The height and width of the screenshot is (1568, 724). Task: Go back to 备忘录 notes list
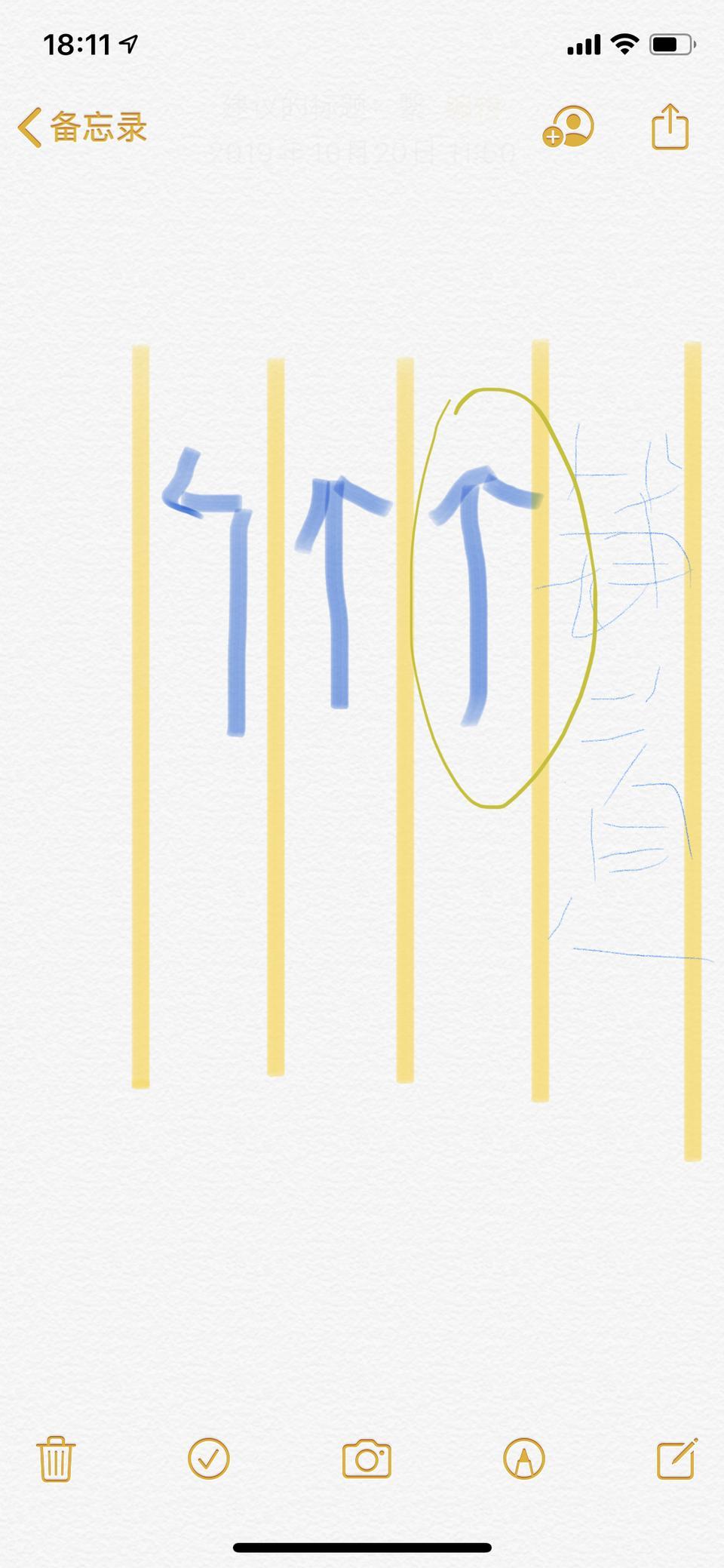coord(83,127)
